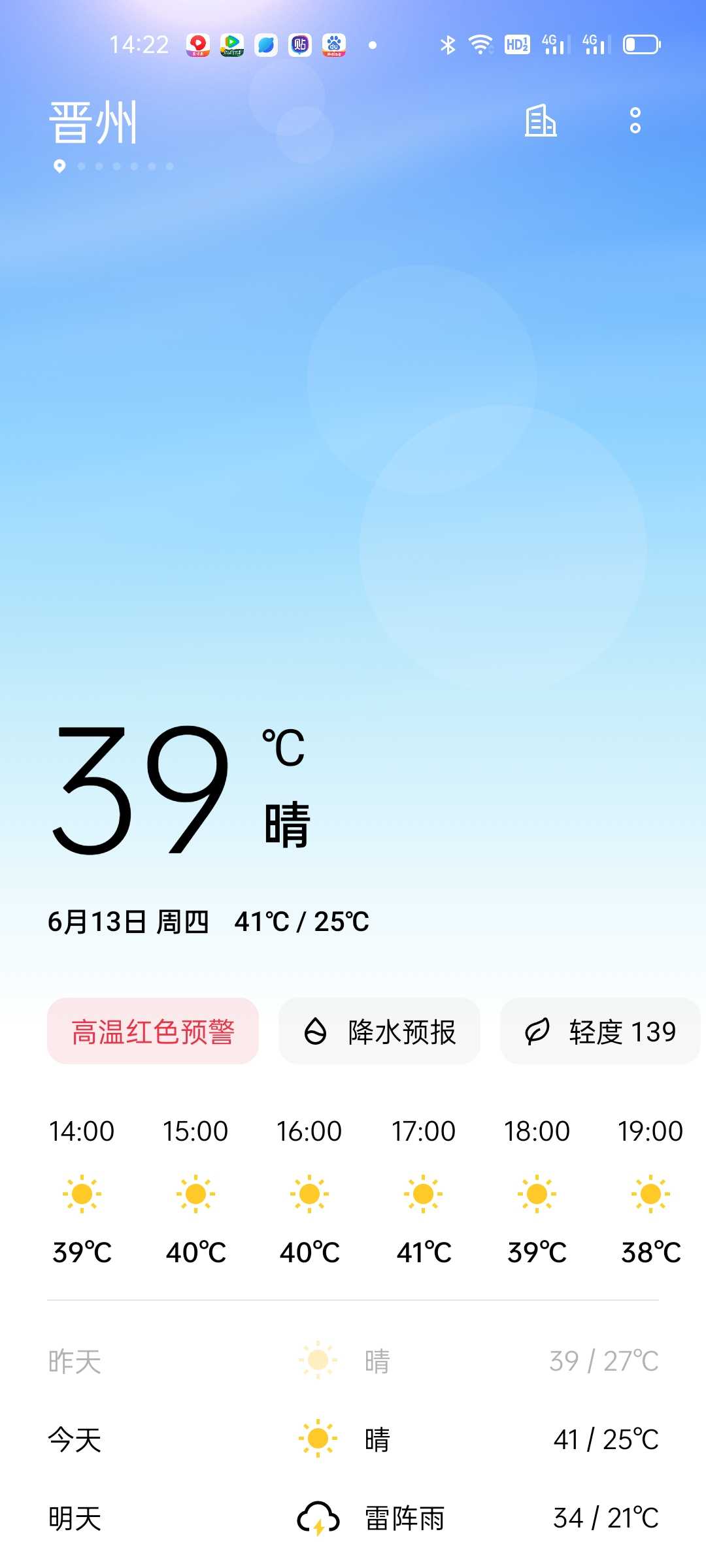View the 降水预报 precipitation forecast

point(379,1031)
